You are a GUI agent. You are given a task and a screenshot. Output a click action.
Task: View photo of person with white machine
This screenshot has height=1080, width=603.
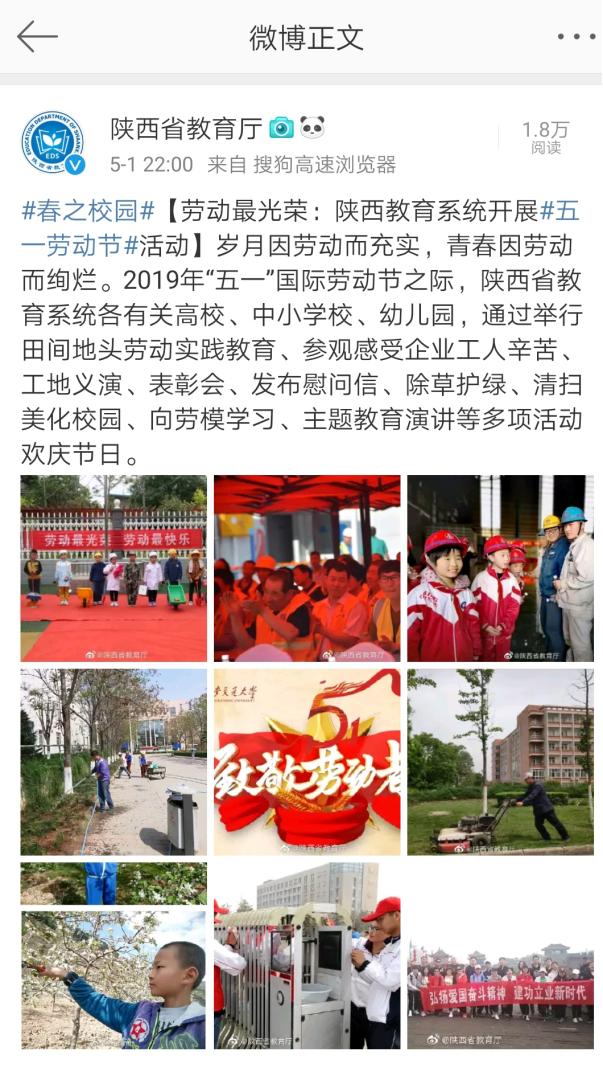(307, 956)
